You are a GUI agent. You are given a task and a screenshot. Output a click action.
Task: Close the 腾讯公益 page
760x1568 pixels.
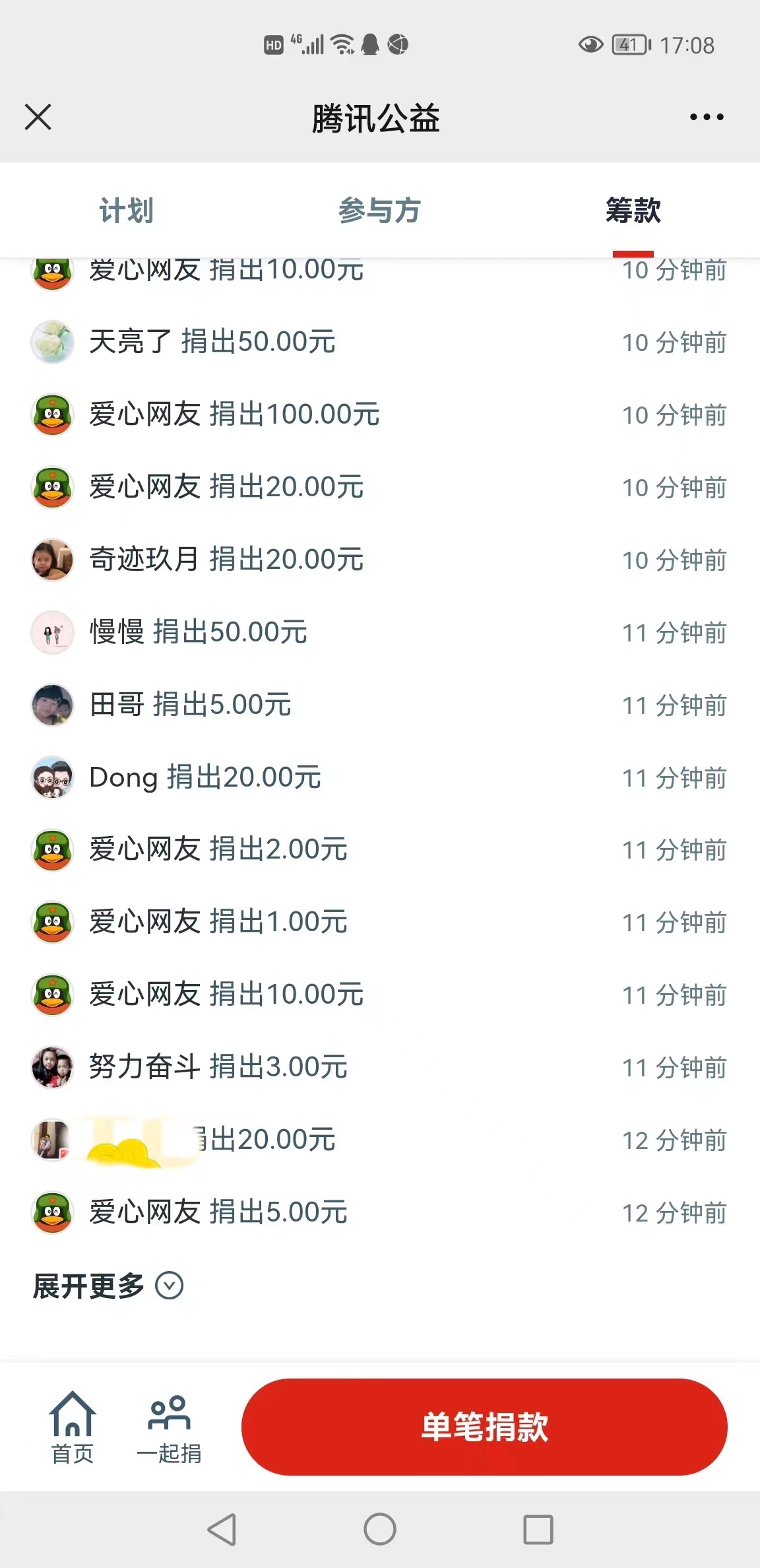[x=38, y=117]
